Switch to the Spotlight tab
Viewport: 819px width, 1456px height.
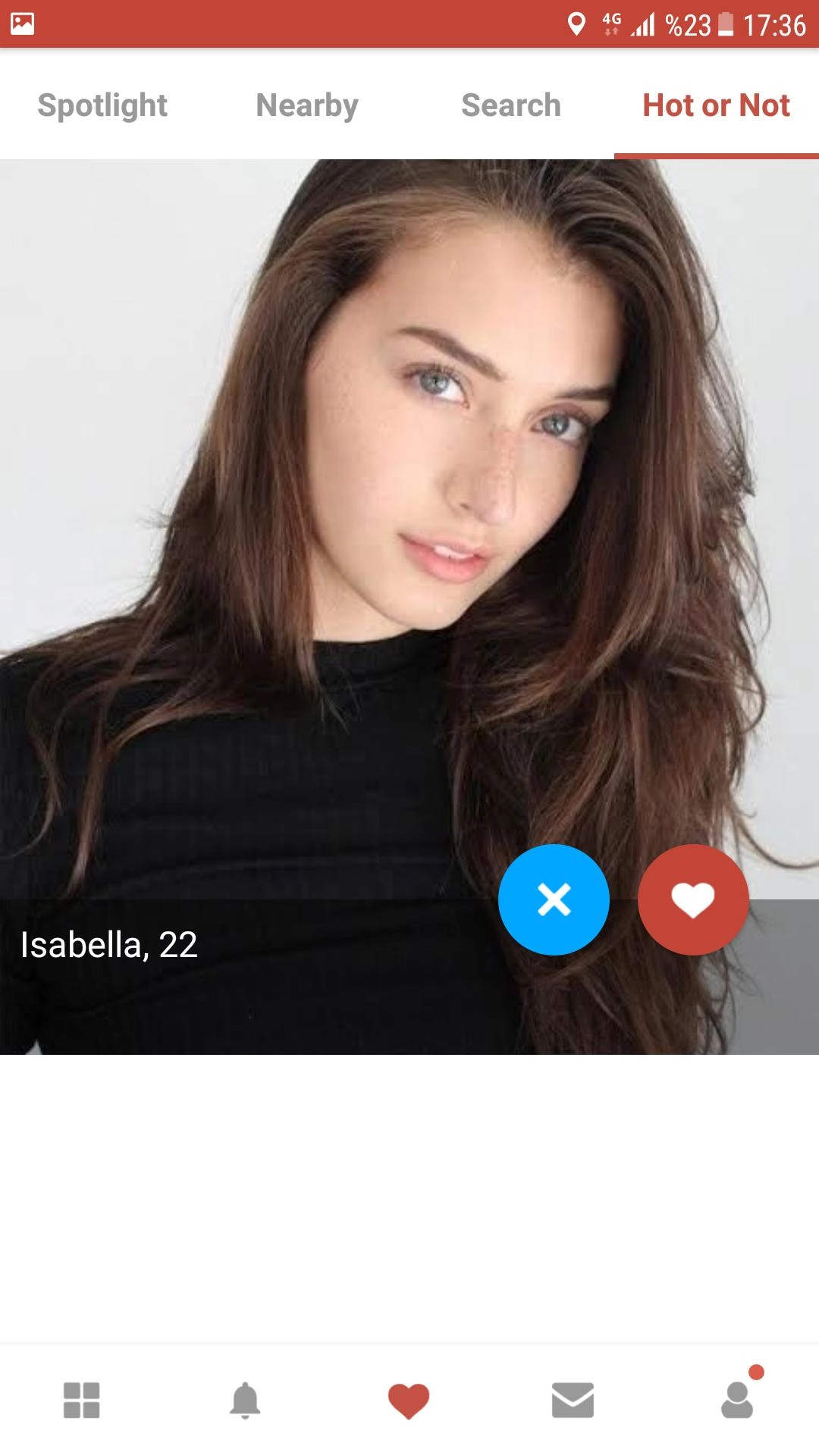tap(102, 105)
